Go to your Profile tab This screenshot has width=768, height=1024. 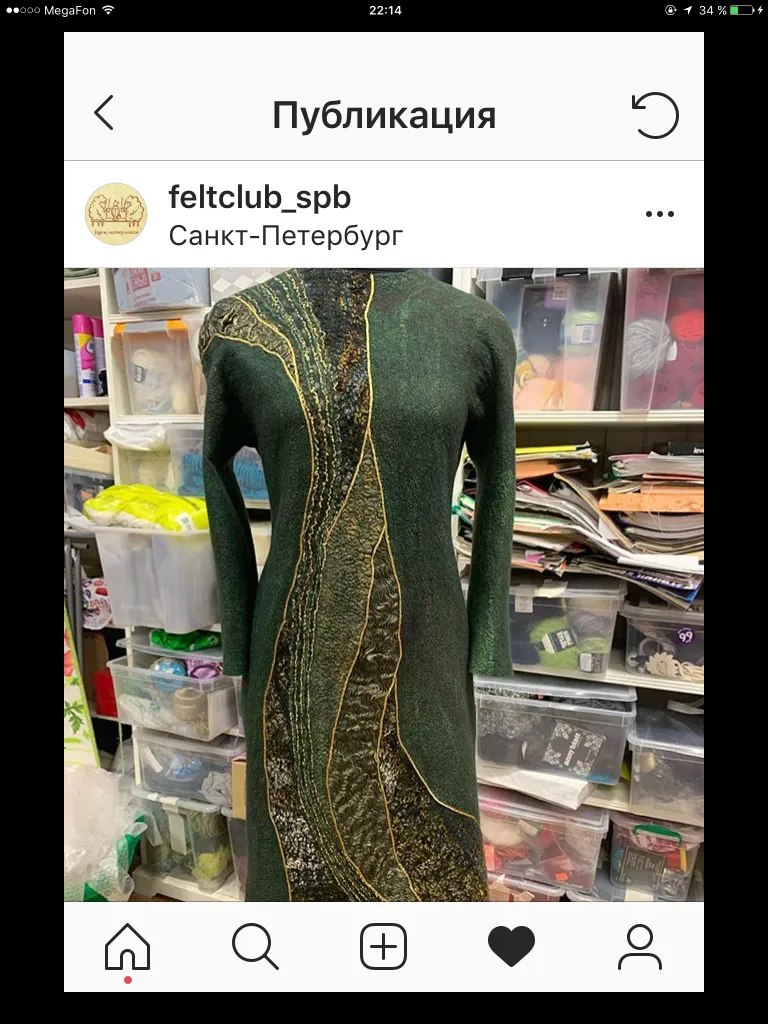click(x=640, y=947)
